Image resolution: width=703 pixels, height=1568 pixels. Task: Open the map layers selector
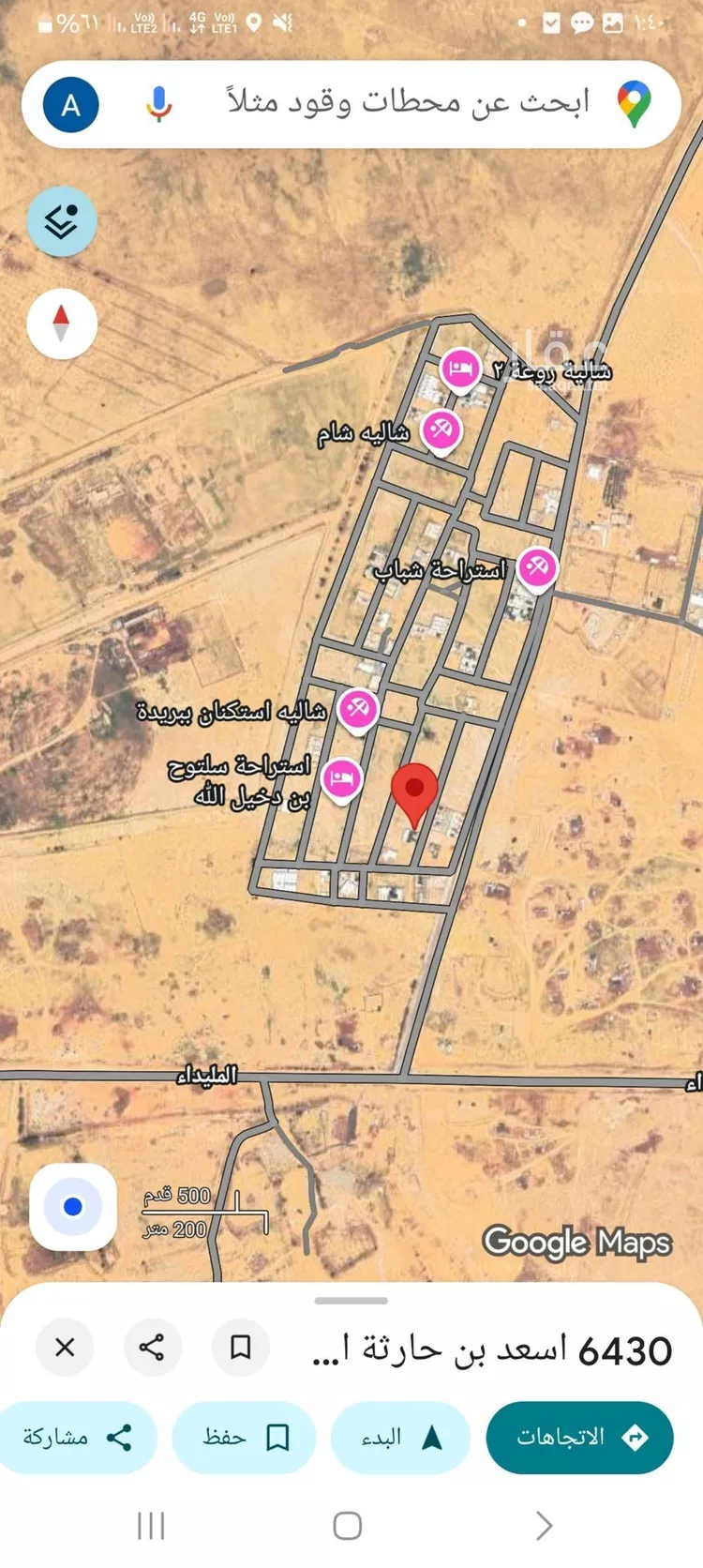(x=62, y=222)
